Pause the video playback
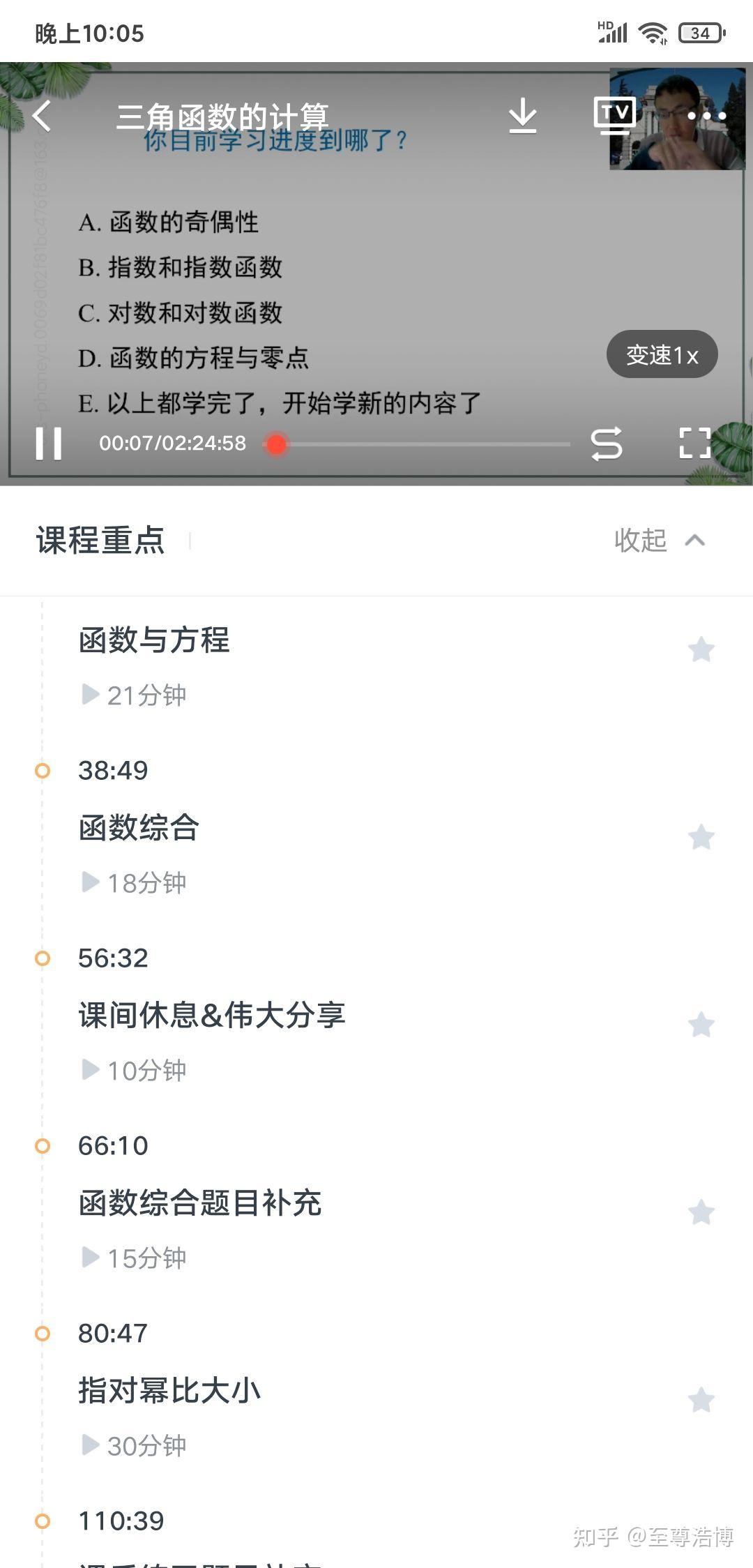This screenshot has width=753, height=1568. [48, 444]
